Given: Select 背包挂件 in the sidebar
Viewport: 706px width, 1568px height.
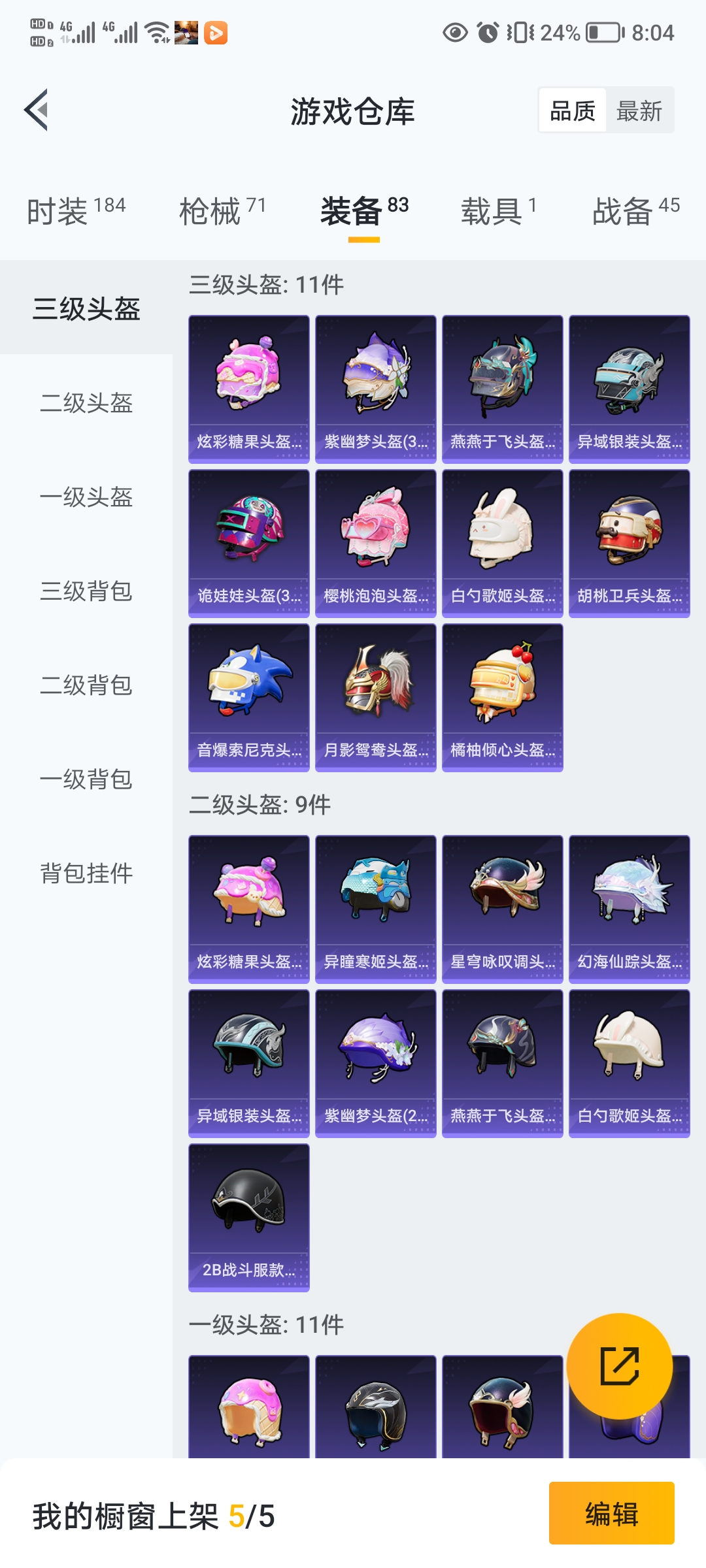Looking at the screenshot, I should [86, 873].
